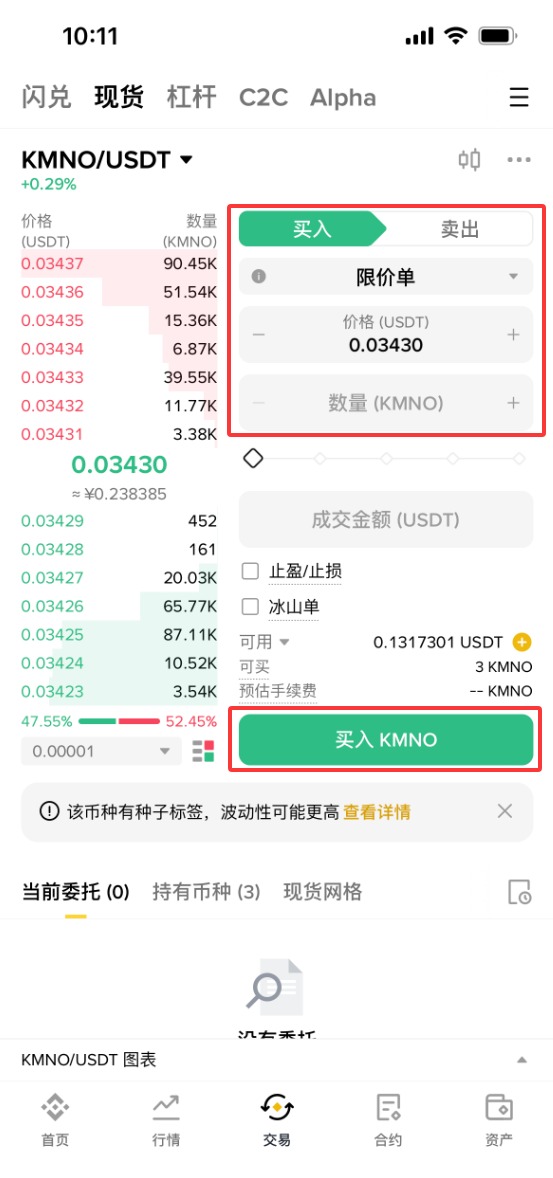Expand the 限价单 order type dropdown

click(386, 276)
